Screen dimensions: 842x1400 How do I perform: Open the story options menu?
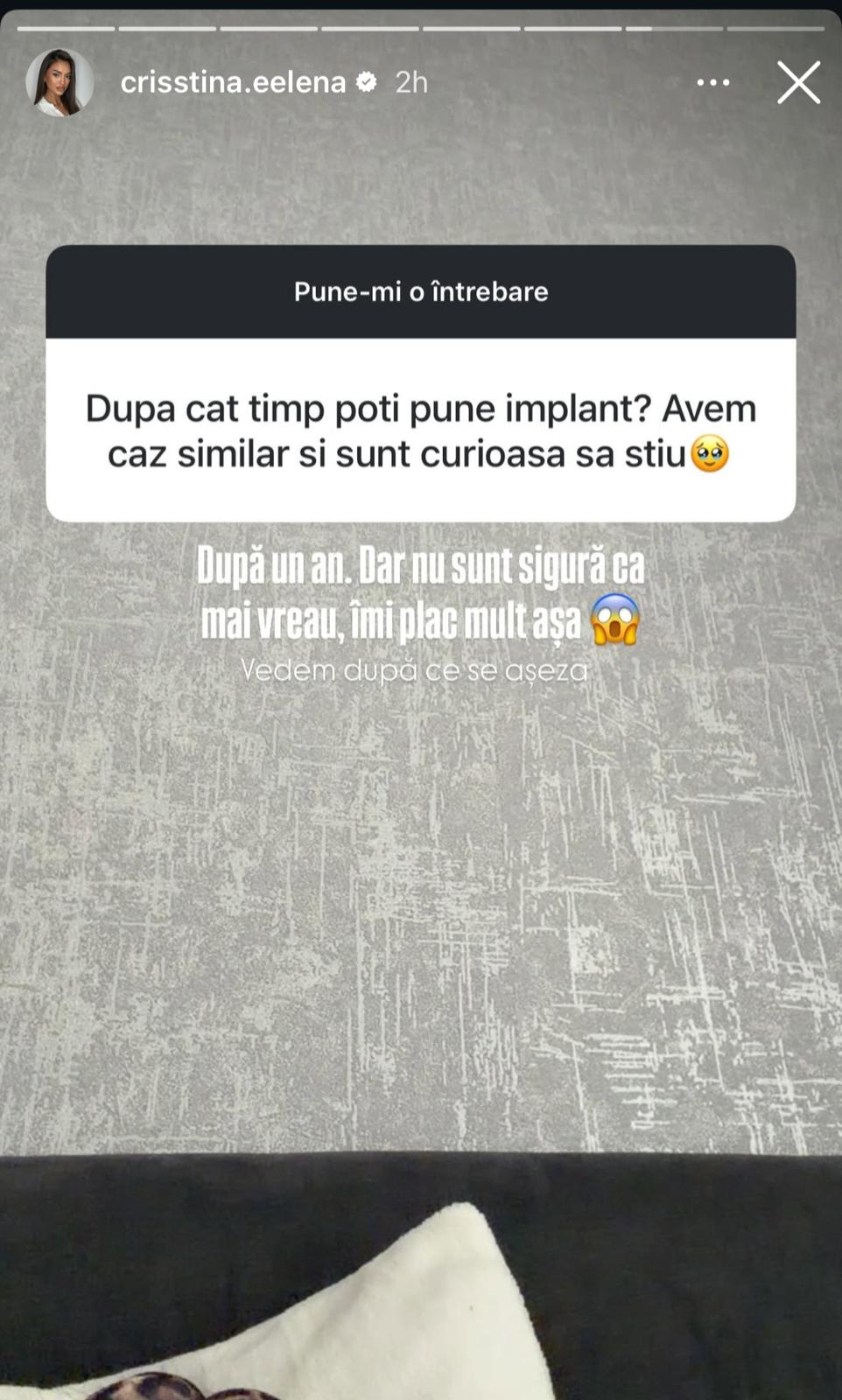click(x=712, y=82)
